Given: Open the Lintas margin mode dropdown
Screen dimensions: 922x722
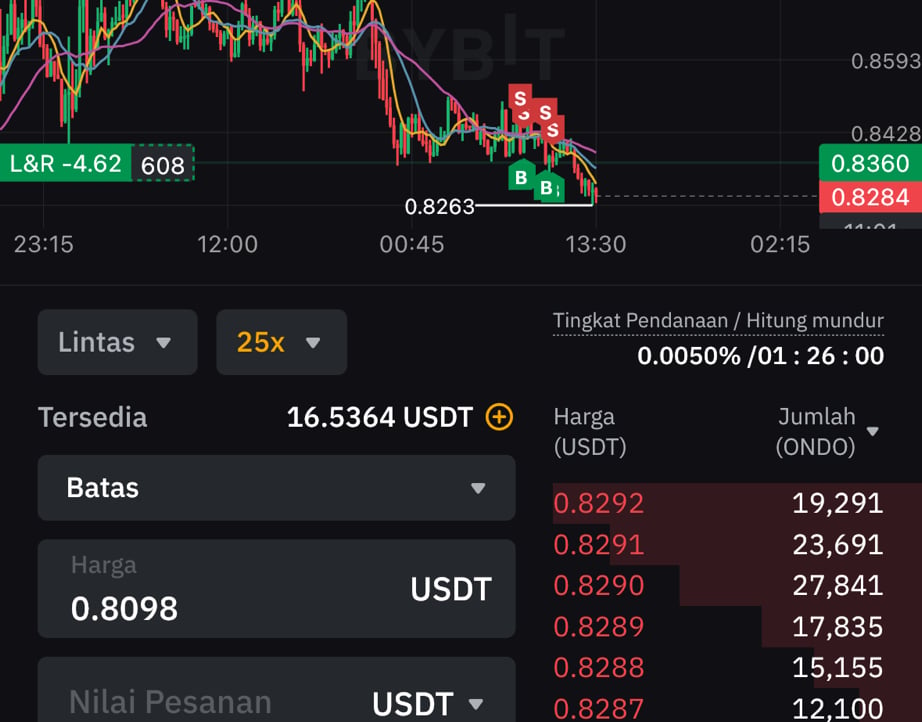Looking at the screenshot, I should click(x=118, y=342).
